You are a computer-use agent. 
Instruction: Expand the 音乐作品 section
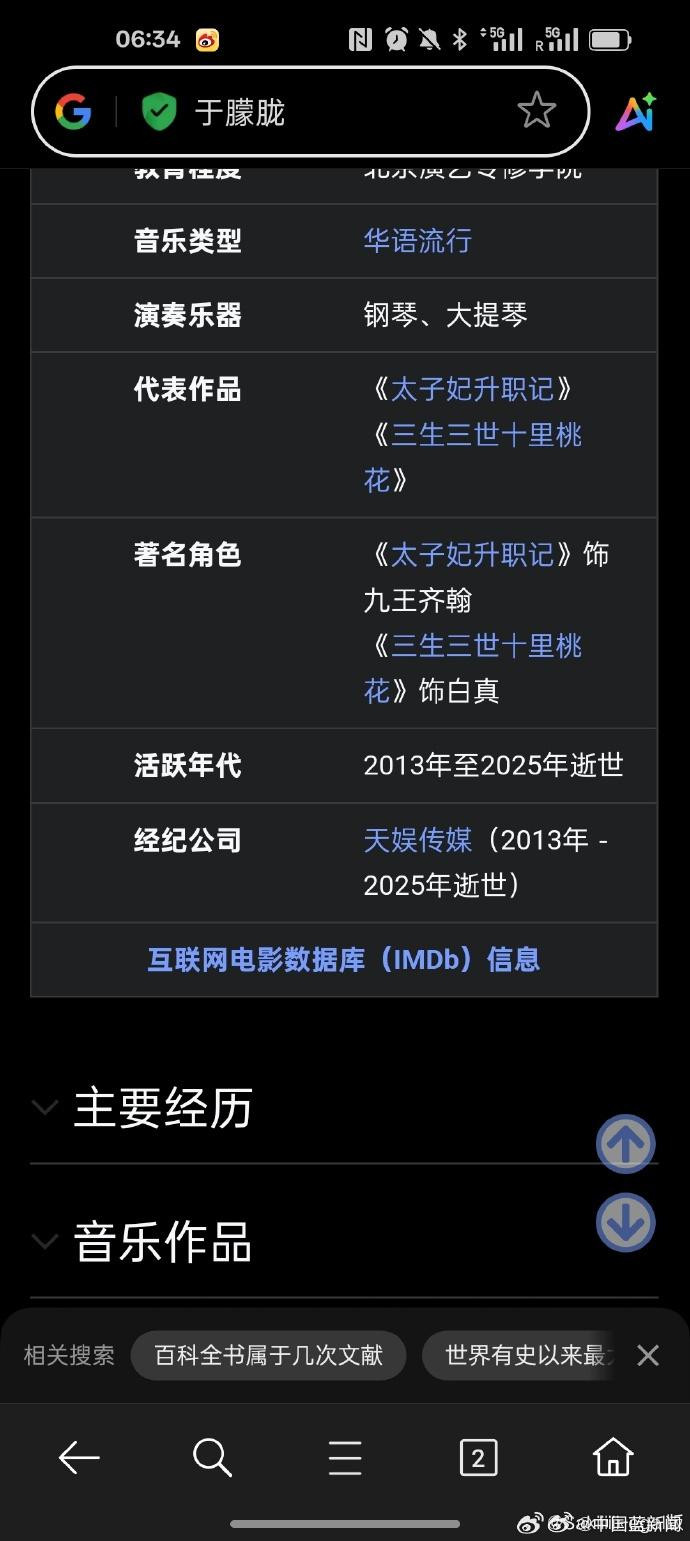[x=162, y=1242]
